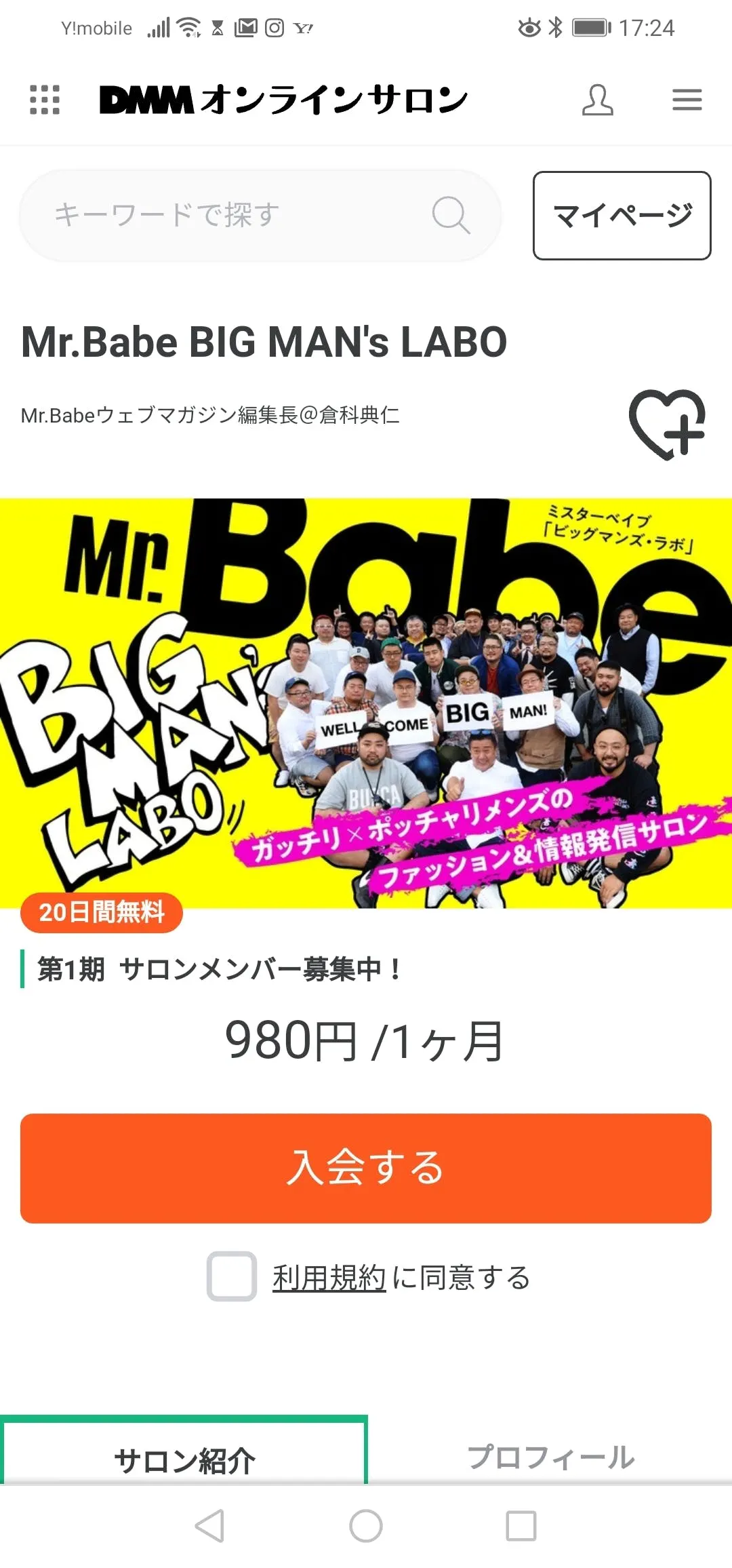
Task: Go to the system home screen
Action: [366, 1526]
